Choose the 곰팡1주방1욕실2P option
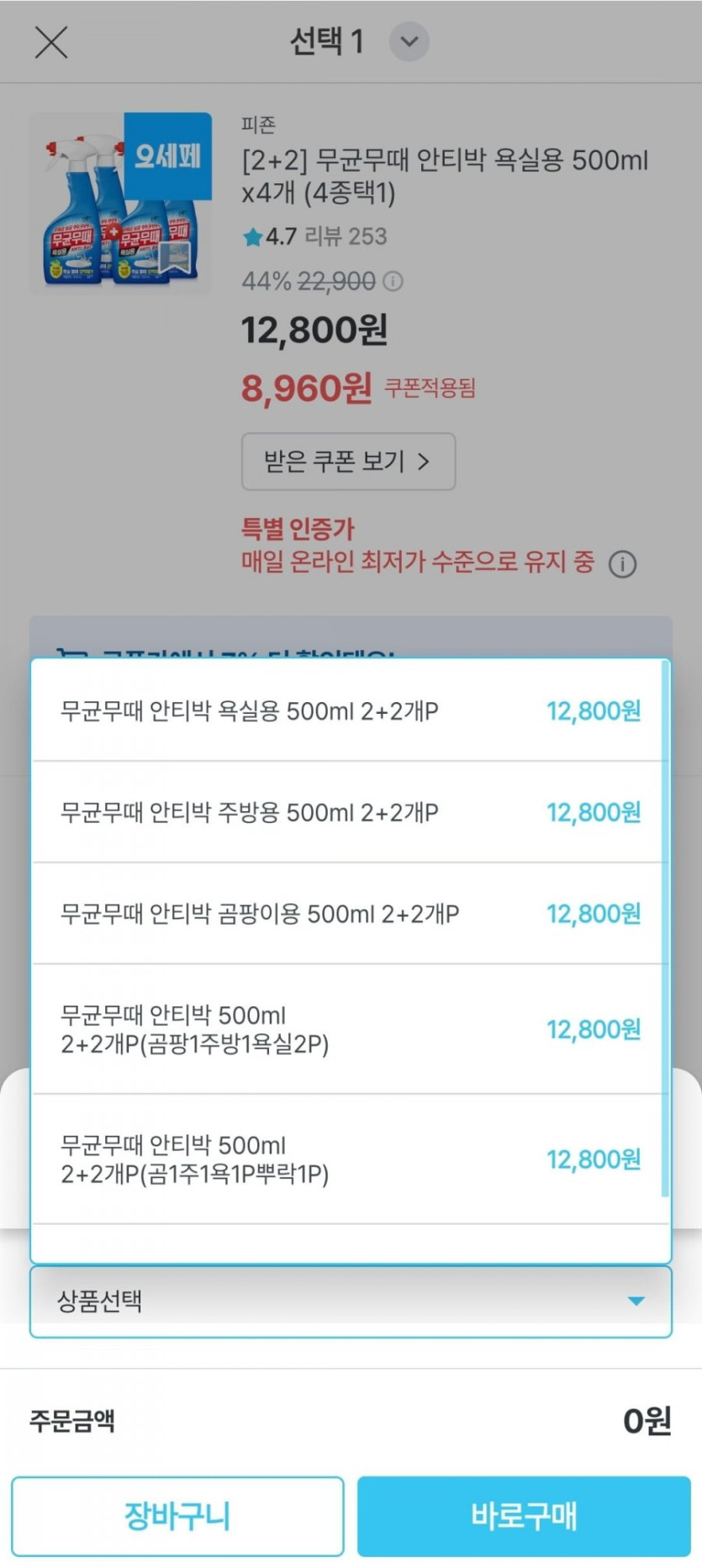The height and width of the screenshot is (1568, 702). coord(350,1029)
